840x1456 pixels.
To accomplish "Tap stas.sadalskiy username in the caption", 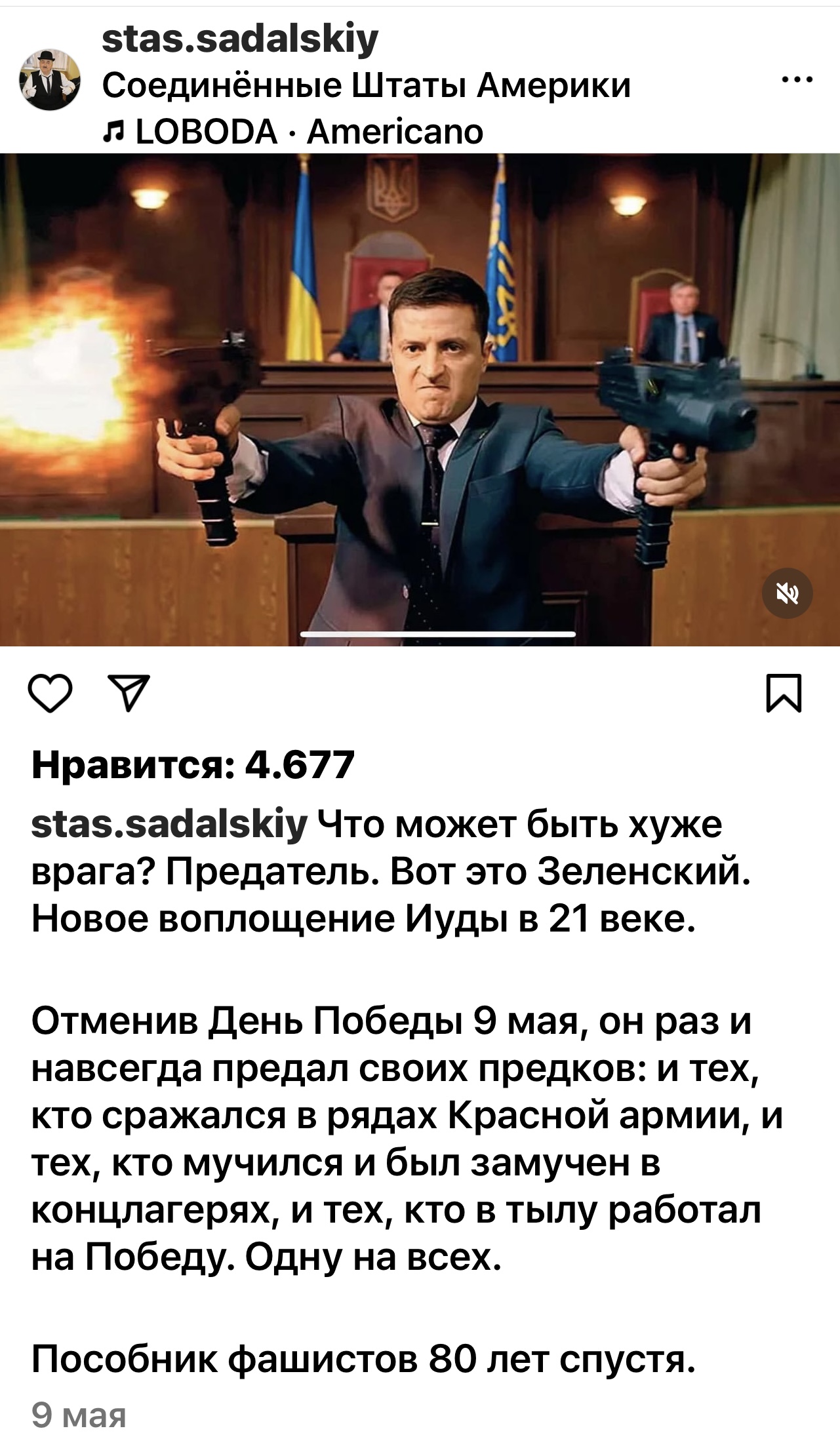I will coord(169,824).
